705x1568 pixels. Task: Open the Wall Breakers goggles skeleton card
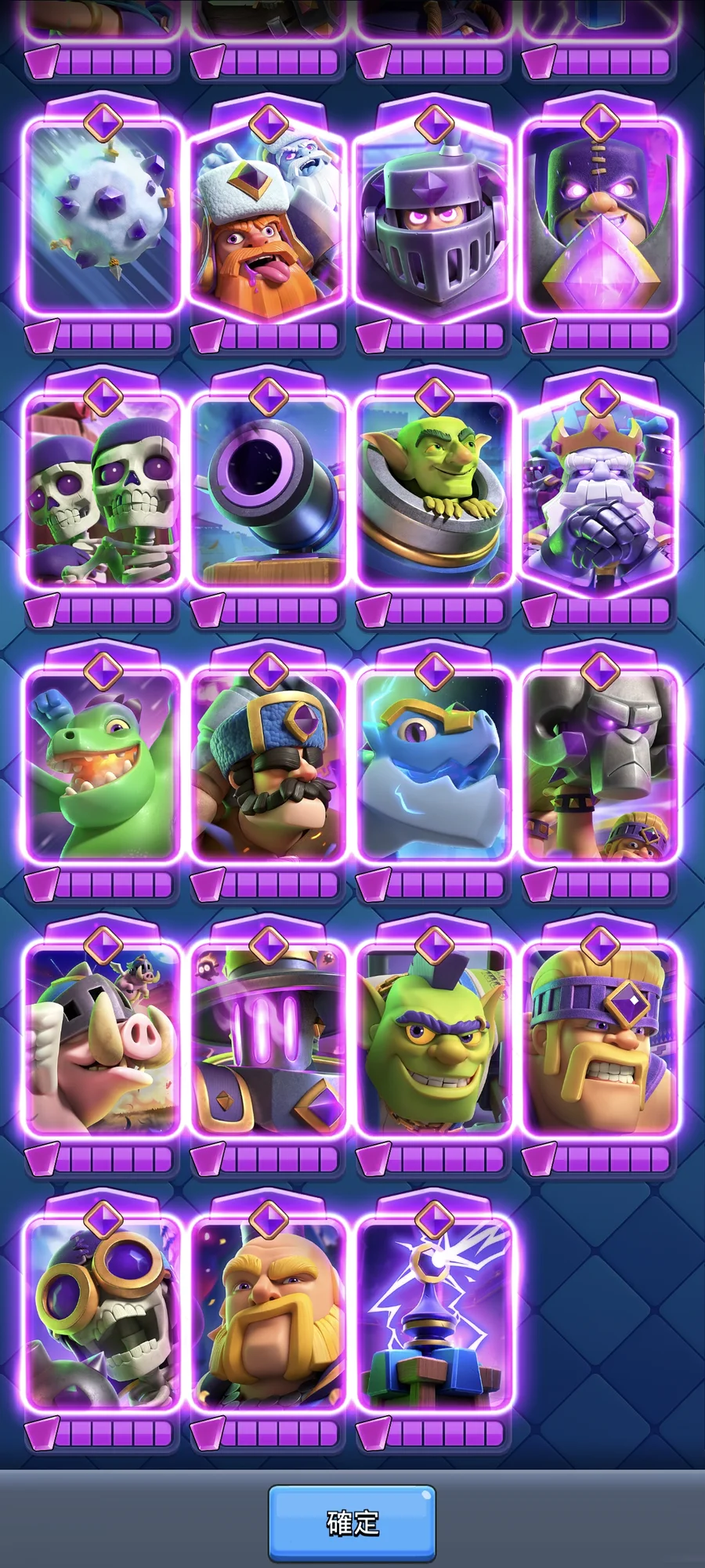[x=103, y=1313]
